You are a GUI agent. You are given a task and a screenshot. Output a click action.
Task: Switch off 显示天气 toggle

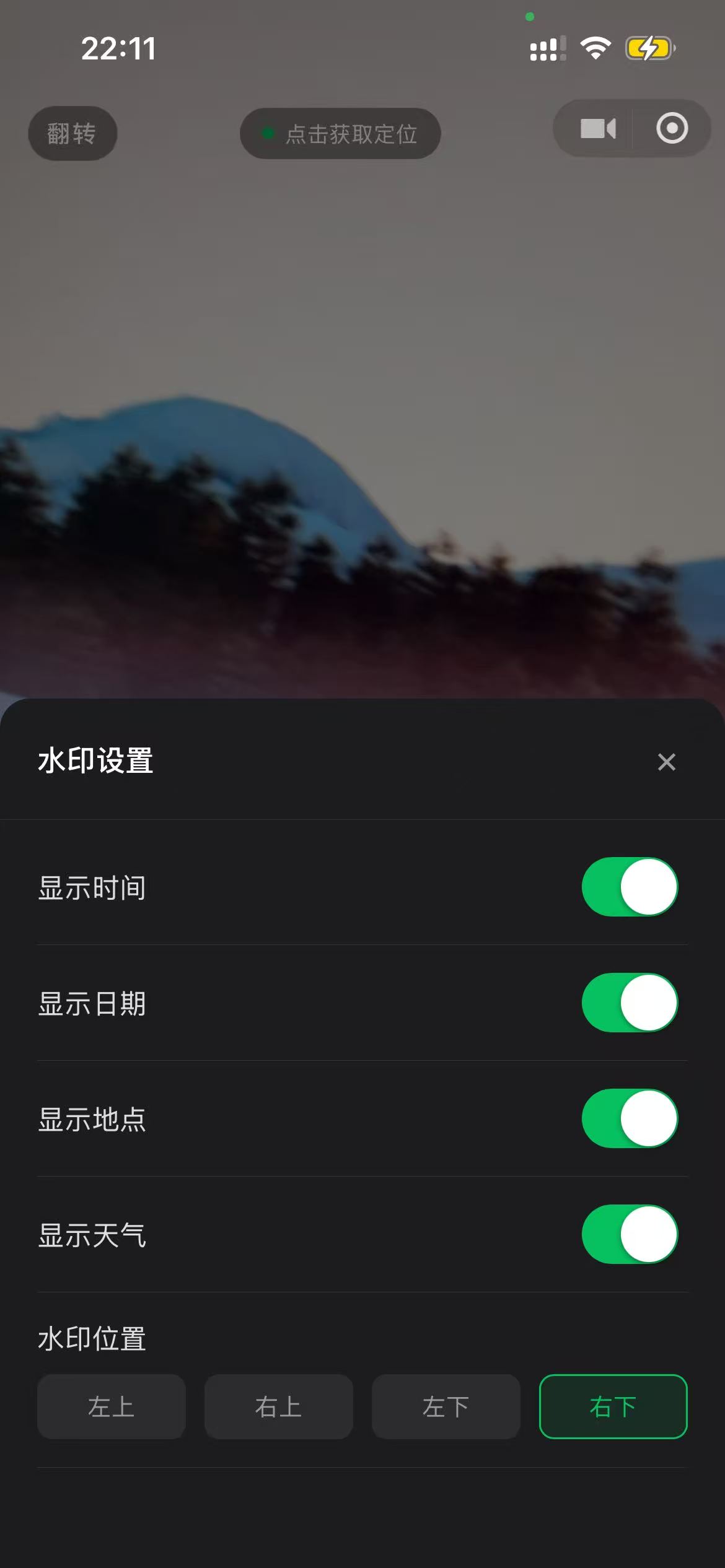pyautogui.click(x=630, y=1234)
